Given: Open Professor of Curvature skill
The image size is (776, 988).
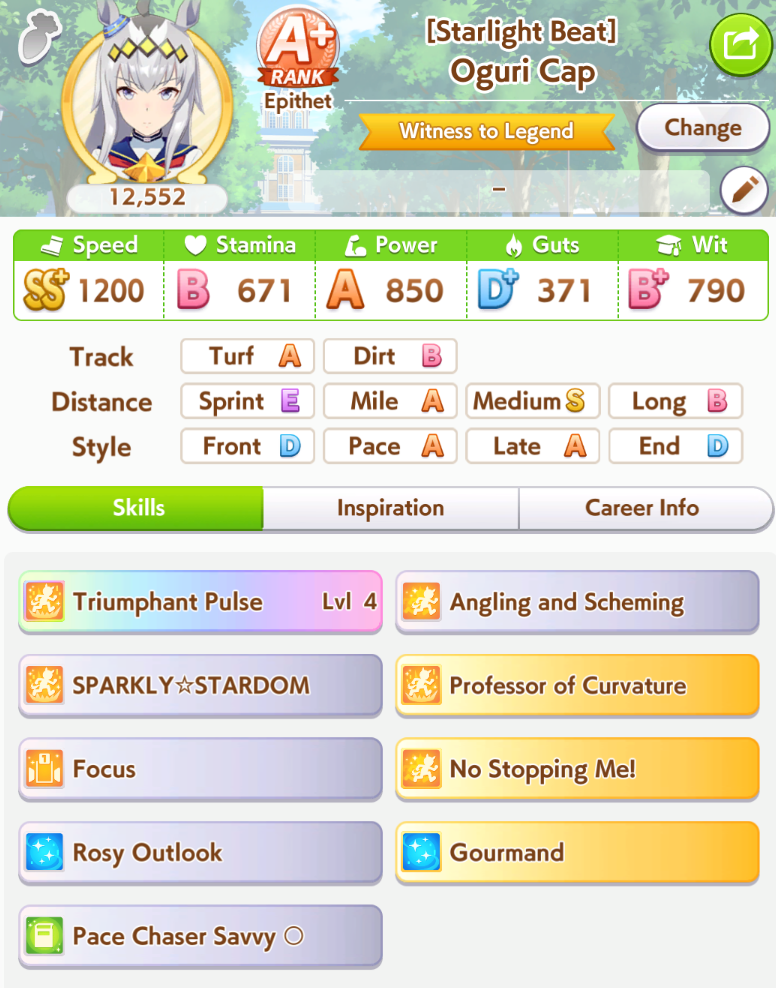Looking at the screenshot, I should (x=577, y=686).
